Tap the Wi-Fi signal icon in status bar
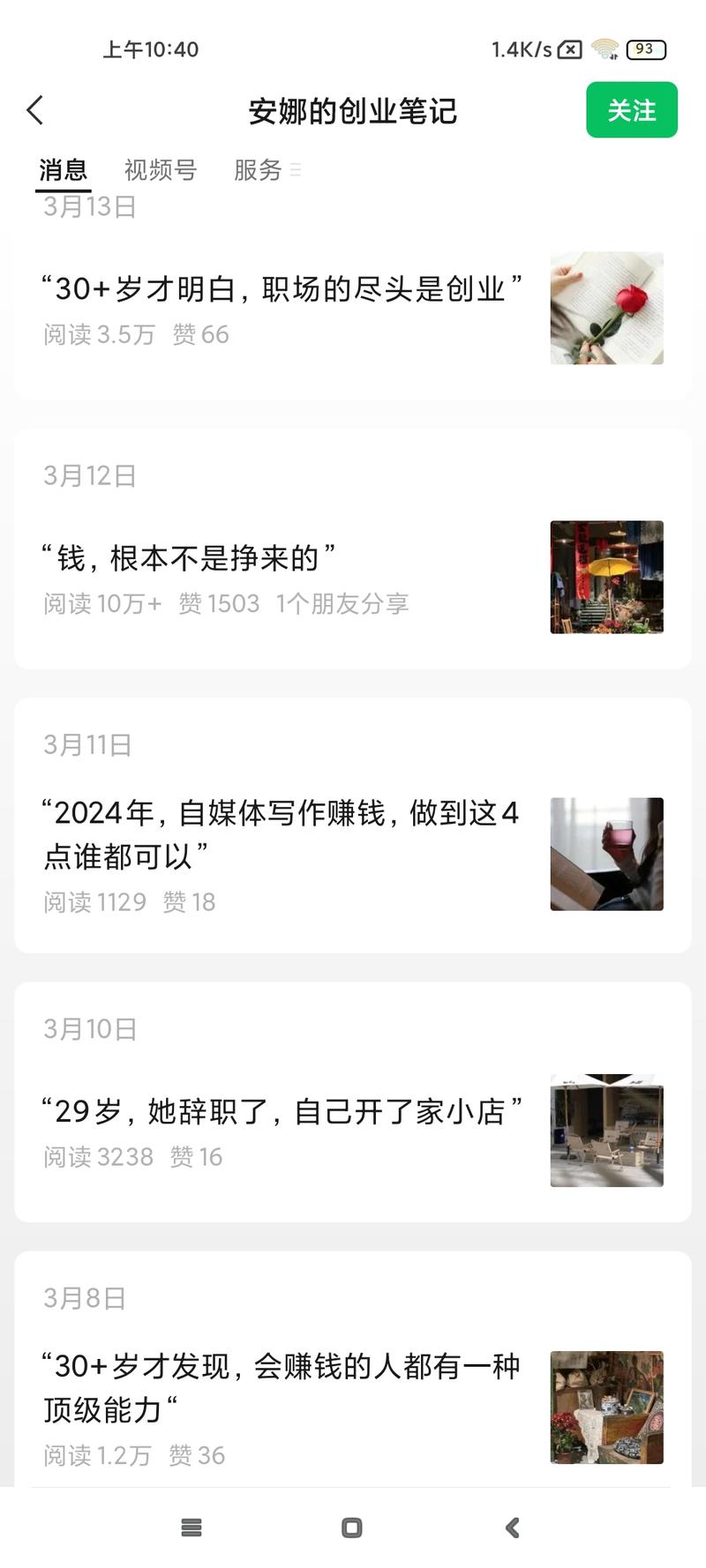This screenshot has height=1568, width=706. coord(607,50)
